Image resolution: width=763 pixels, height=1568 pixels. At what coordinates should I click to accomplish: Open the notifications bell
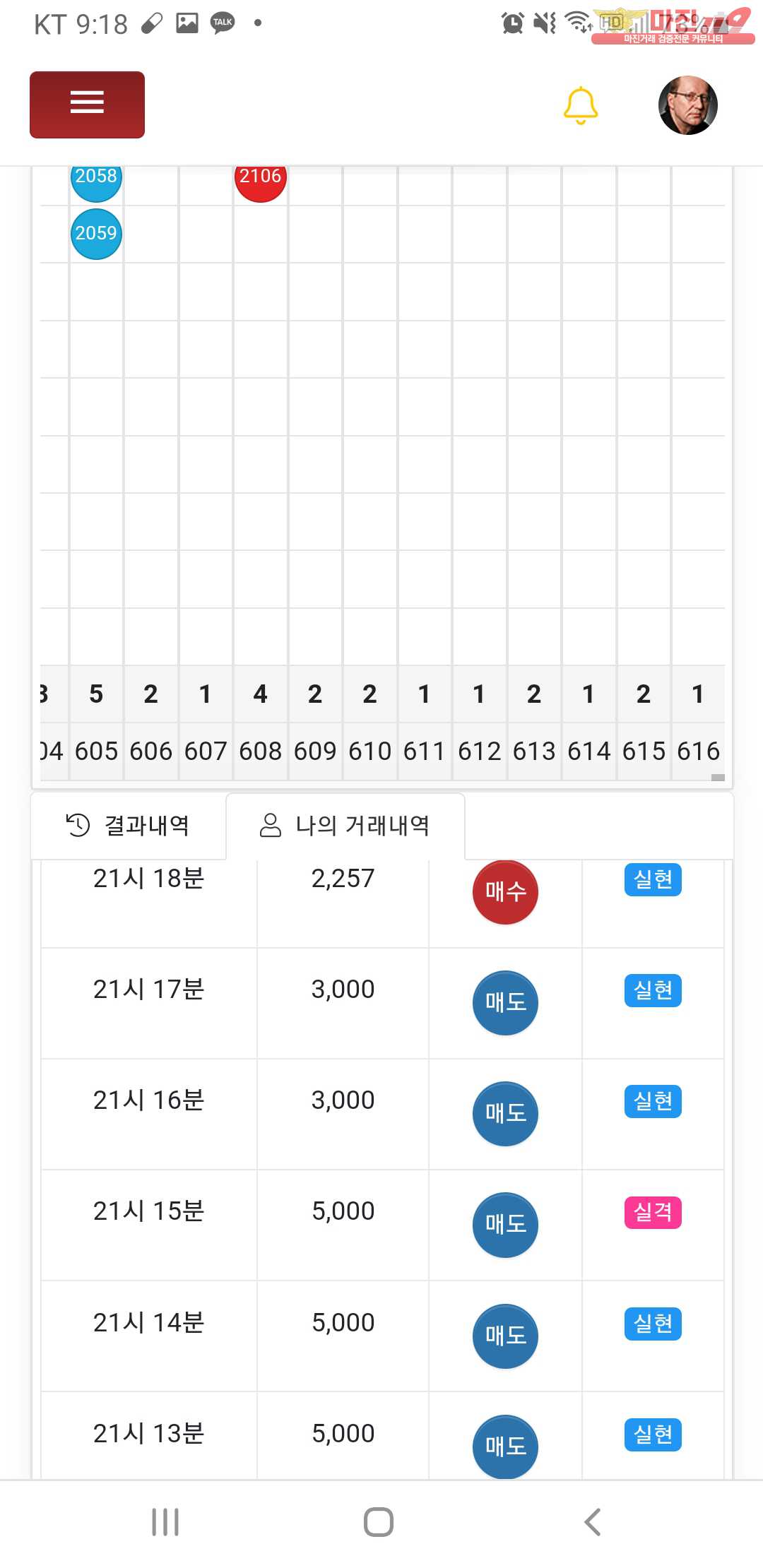click(x=581, y=106)
